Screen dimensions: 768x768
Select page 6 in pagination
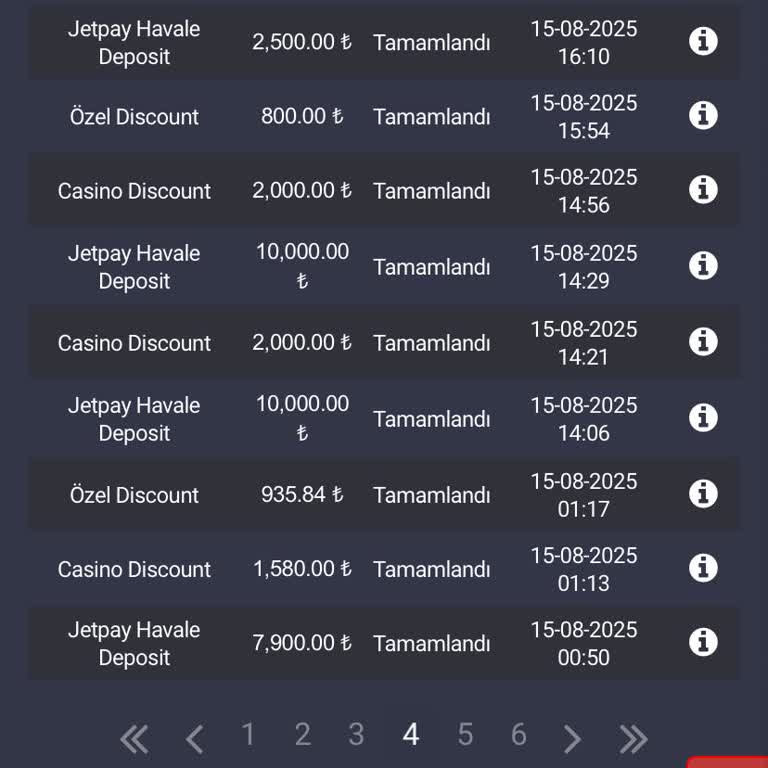(x=518, y=735)
